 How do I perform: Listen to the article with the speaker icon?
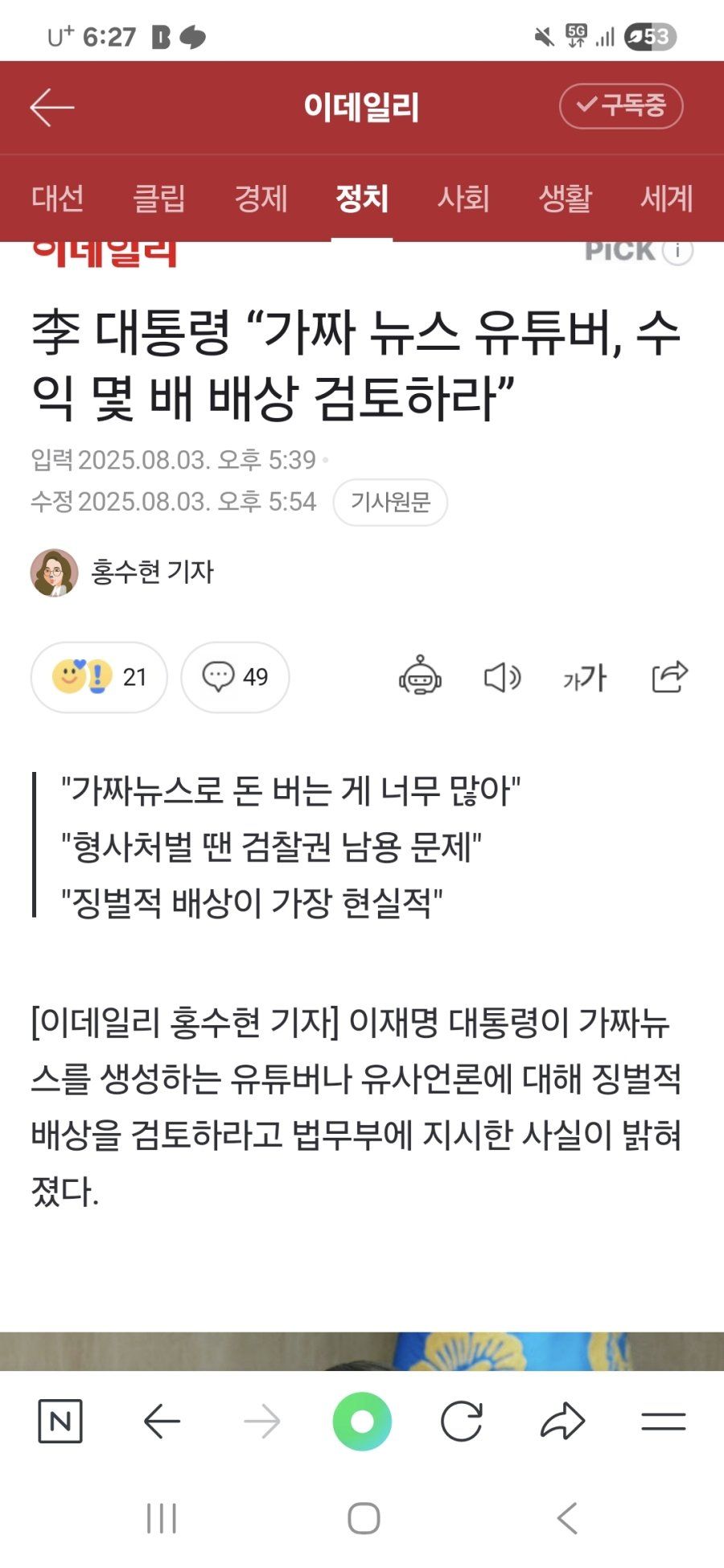[503, 677]
